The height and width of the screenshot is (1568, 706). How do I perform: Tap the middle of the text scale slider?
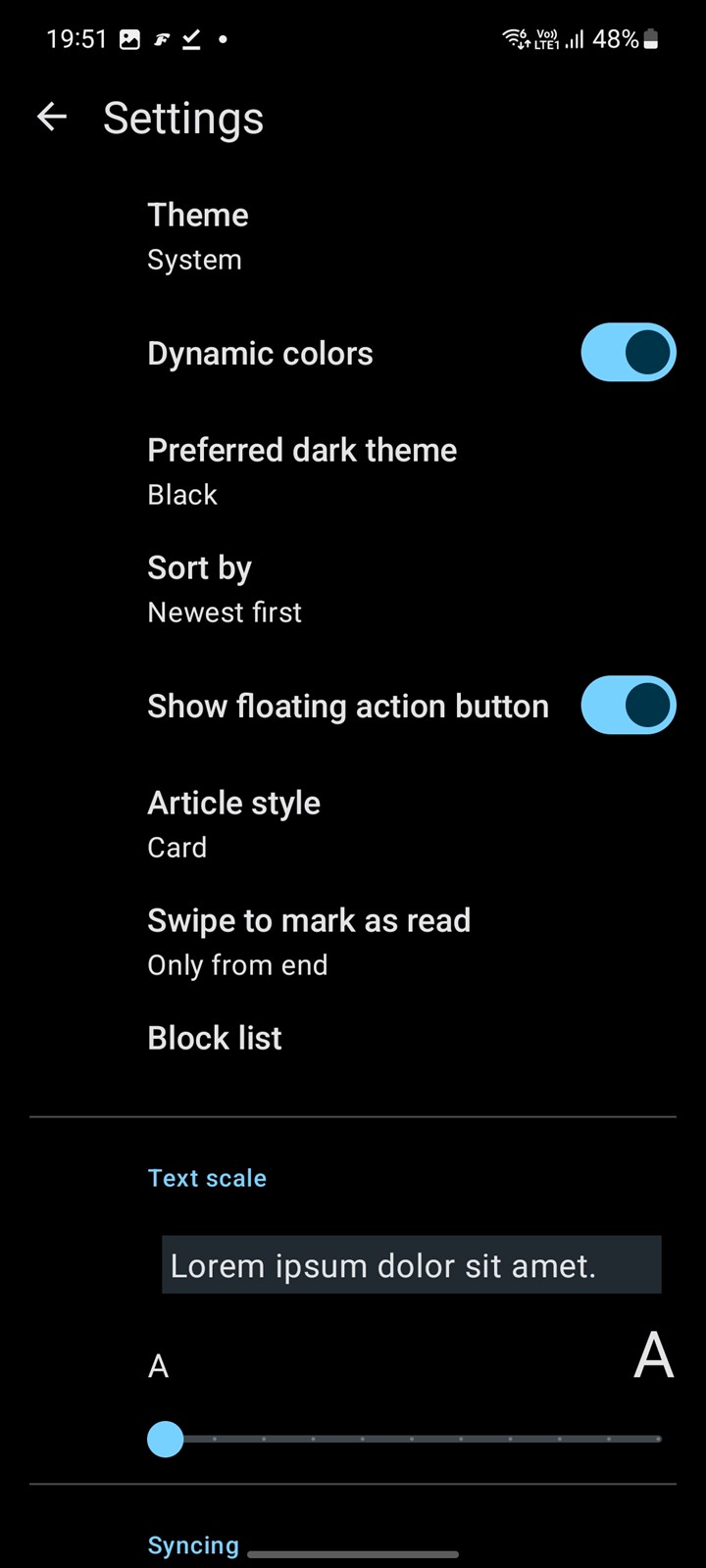click(412, 1439)
